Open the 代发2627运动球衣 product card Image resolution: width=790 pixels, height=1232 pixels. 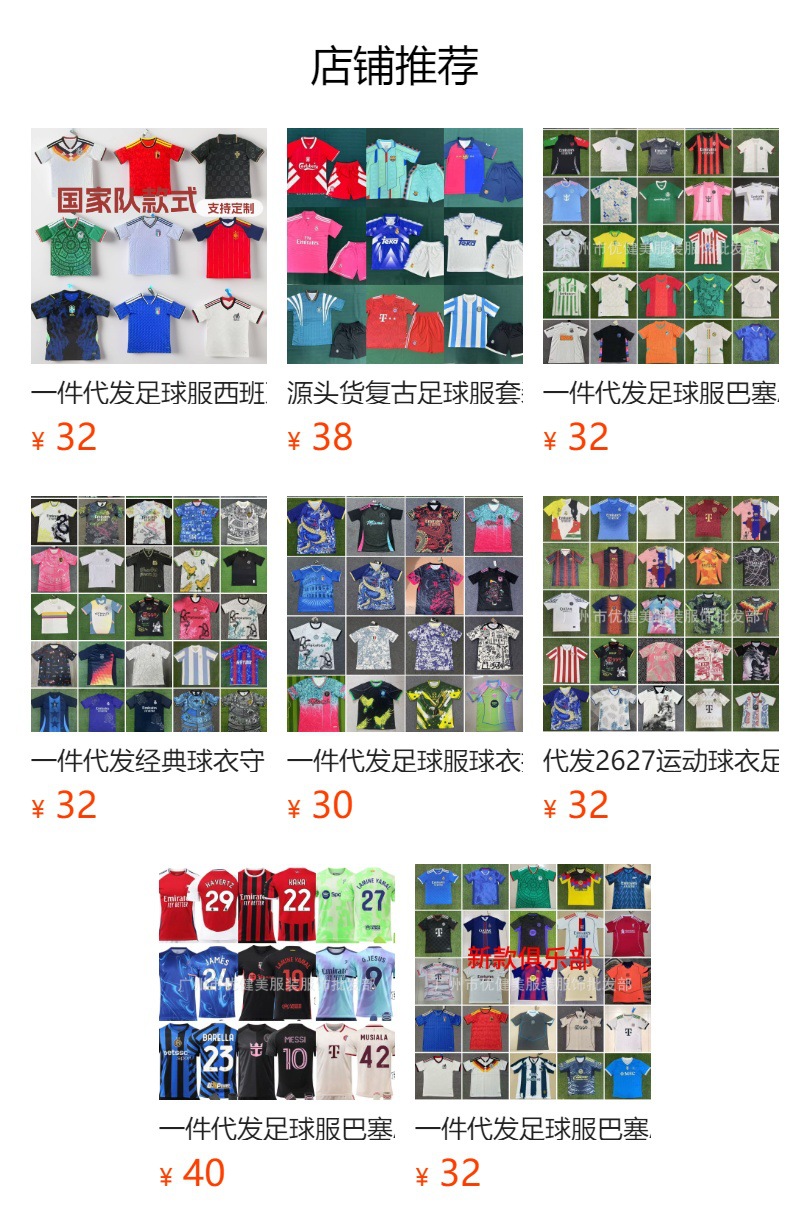661,614
